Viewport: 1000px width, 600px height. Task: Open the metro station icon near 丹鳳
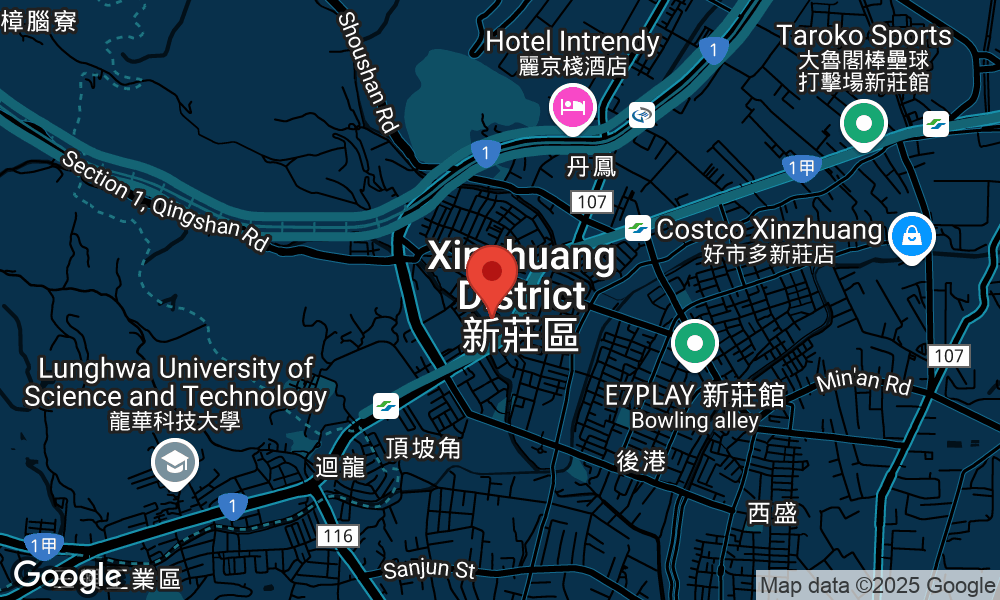point(642,116)
